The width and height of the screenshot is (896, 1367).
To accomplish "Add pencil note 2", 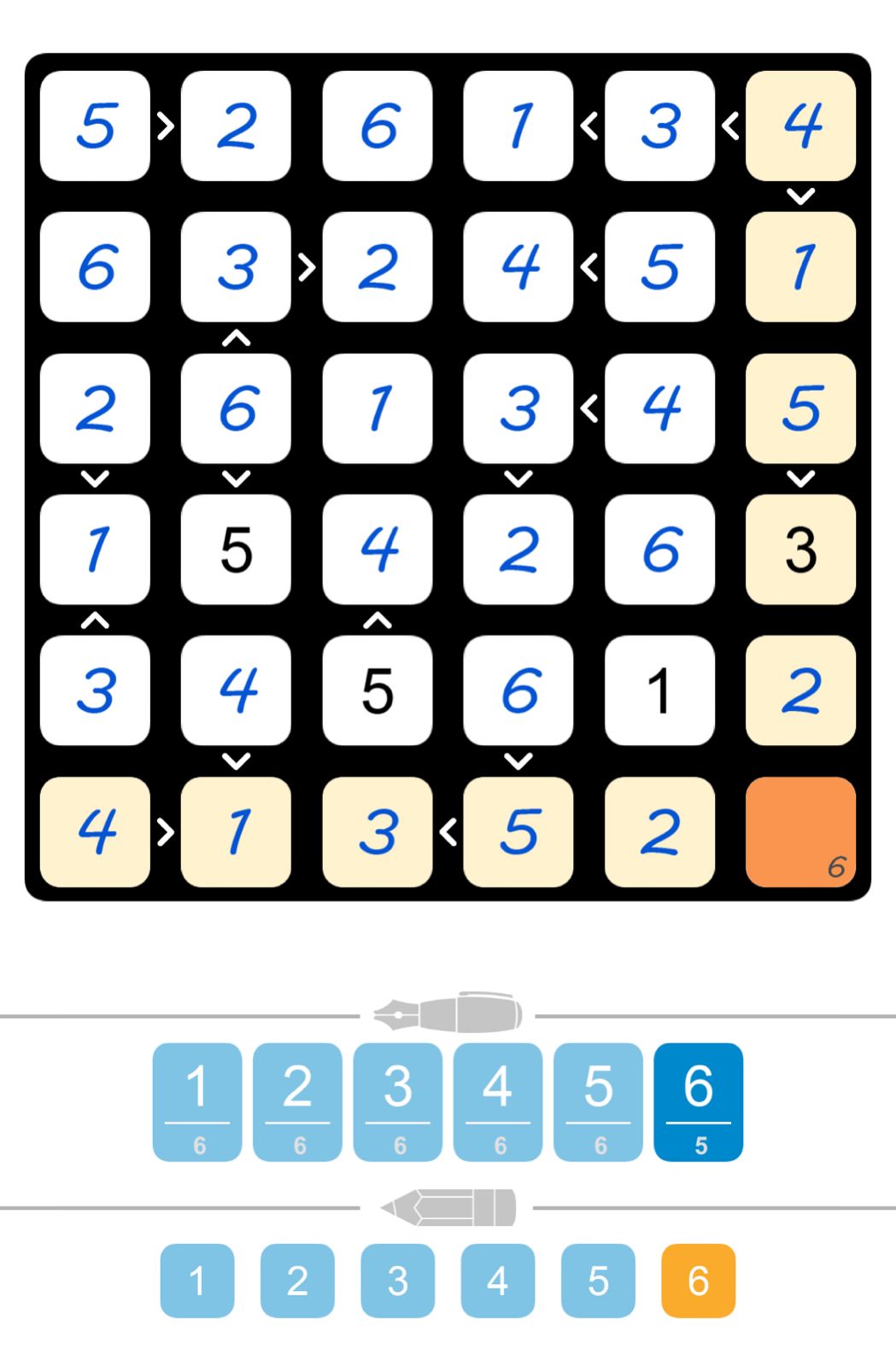I will coord(297,1280).
